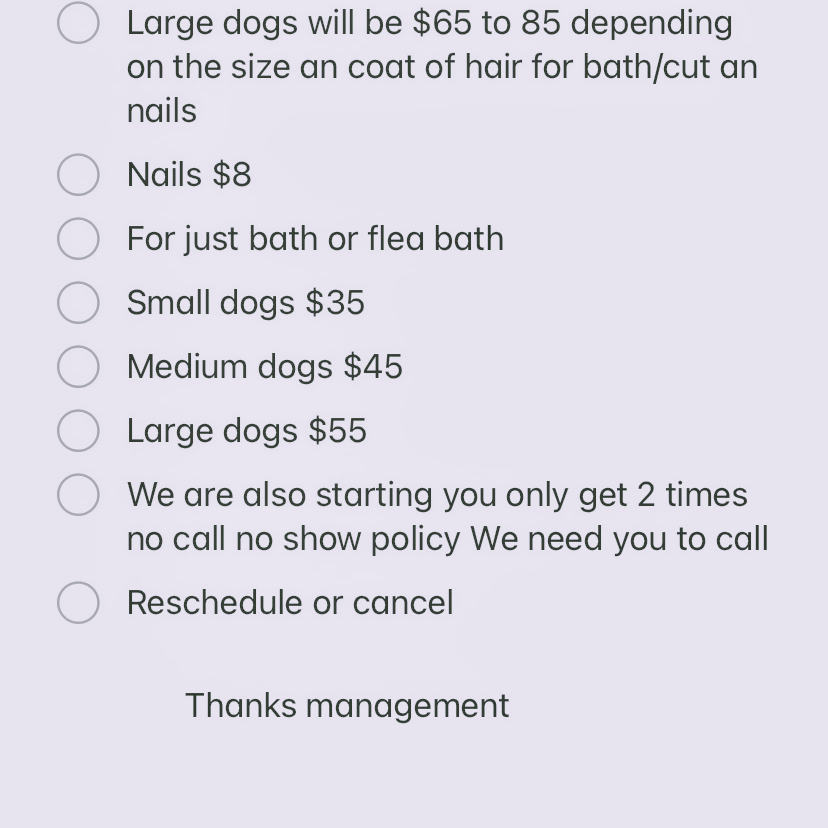Check the no call no show policy item
The height and width of the screenshot is (828, 828).
[x=78, y=495]
